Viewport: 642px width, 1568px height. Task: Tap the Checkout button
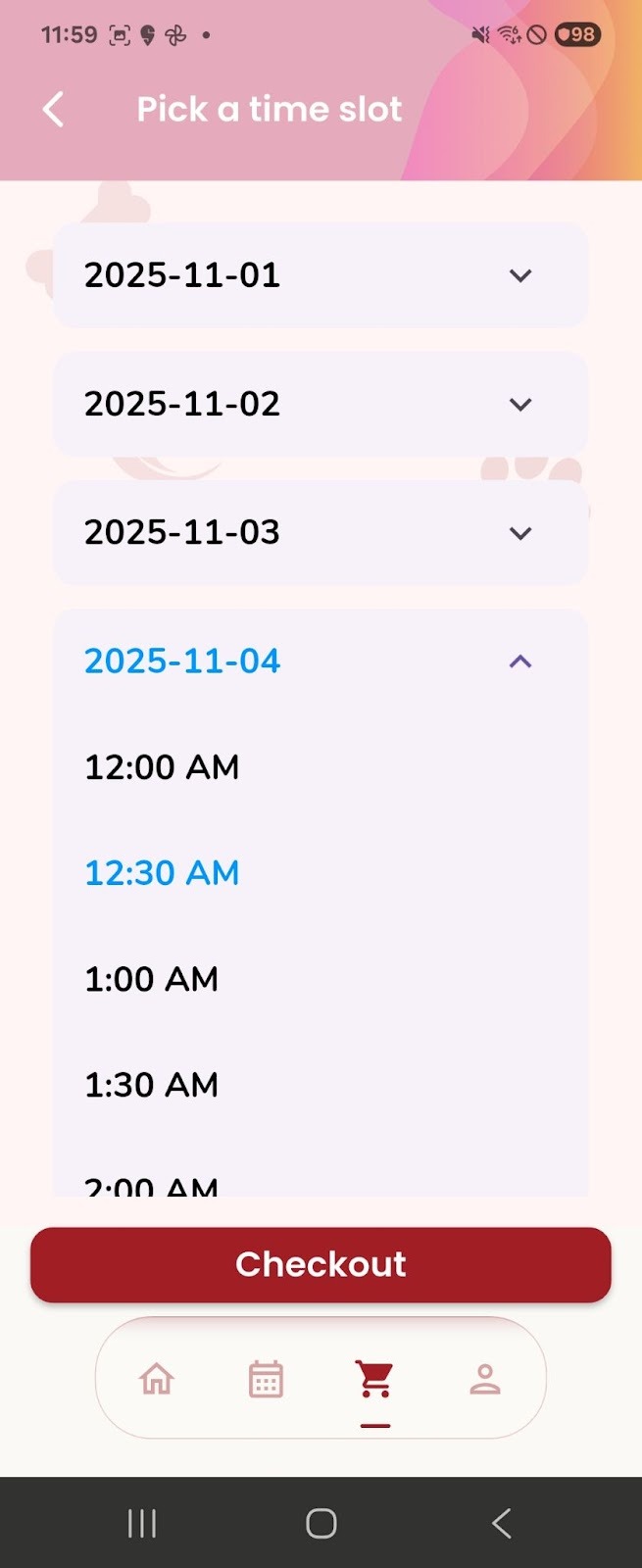click(x=321, y=1264)
